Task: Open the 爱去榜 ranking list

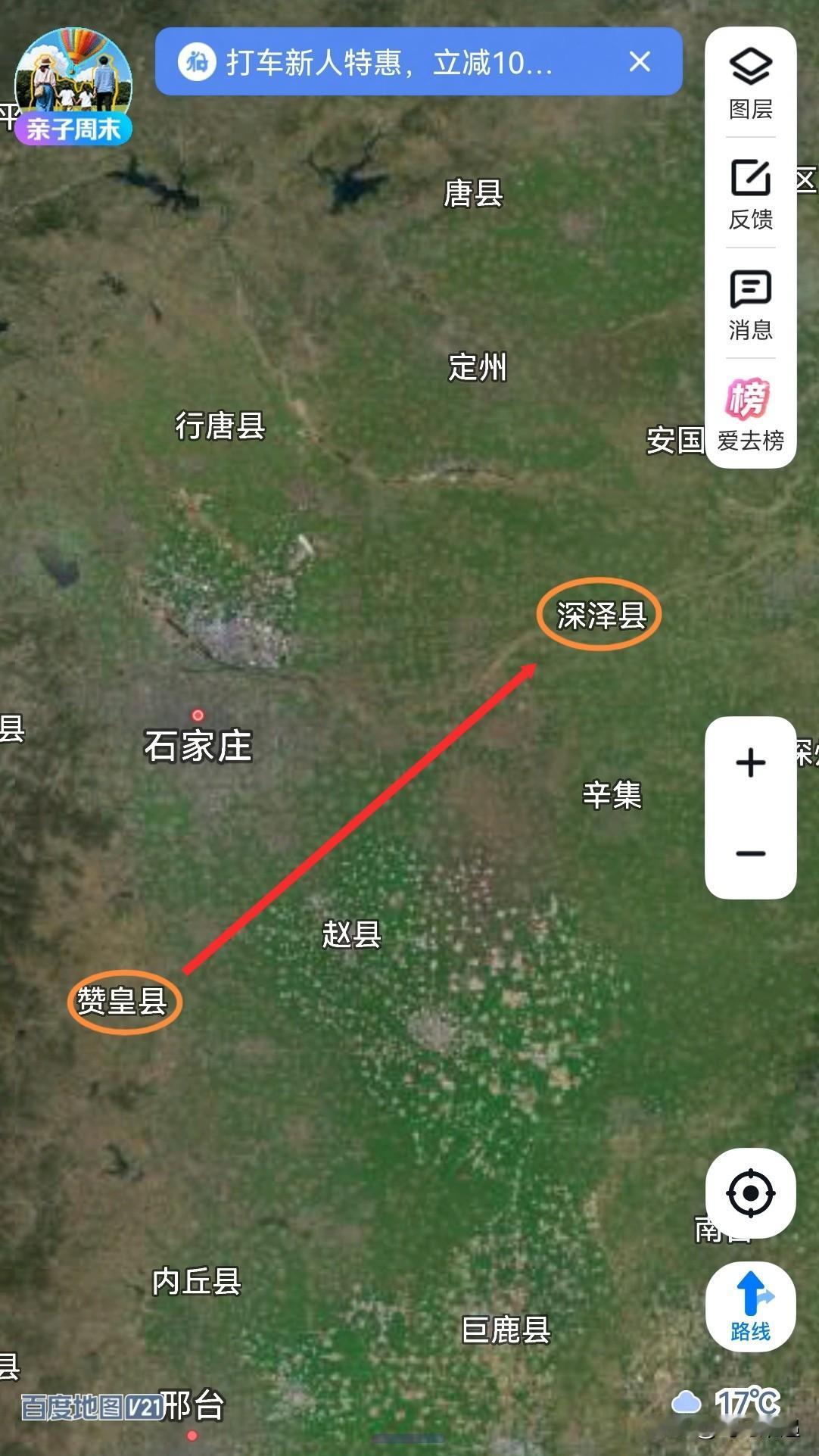Action: tap(749, 413)
